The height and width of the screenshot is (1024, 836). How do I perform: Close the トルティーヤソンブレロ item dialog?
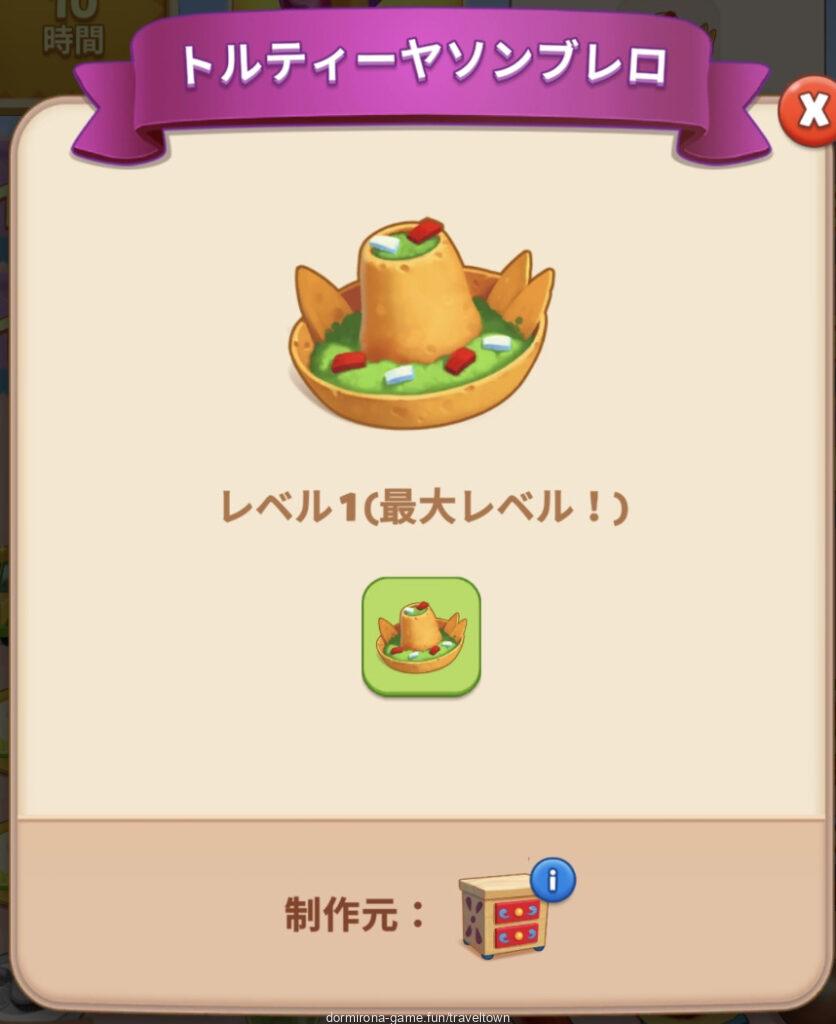pos(808,110)
